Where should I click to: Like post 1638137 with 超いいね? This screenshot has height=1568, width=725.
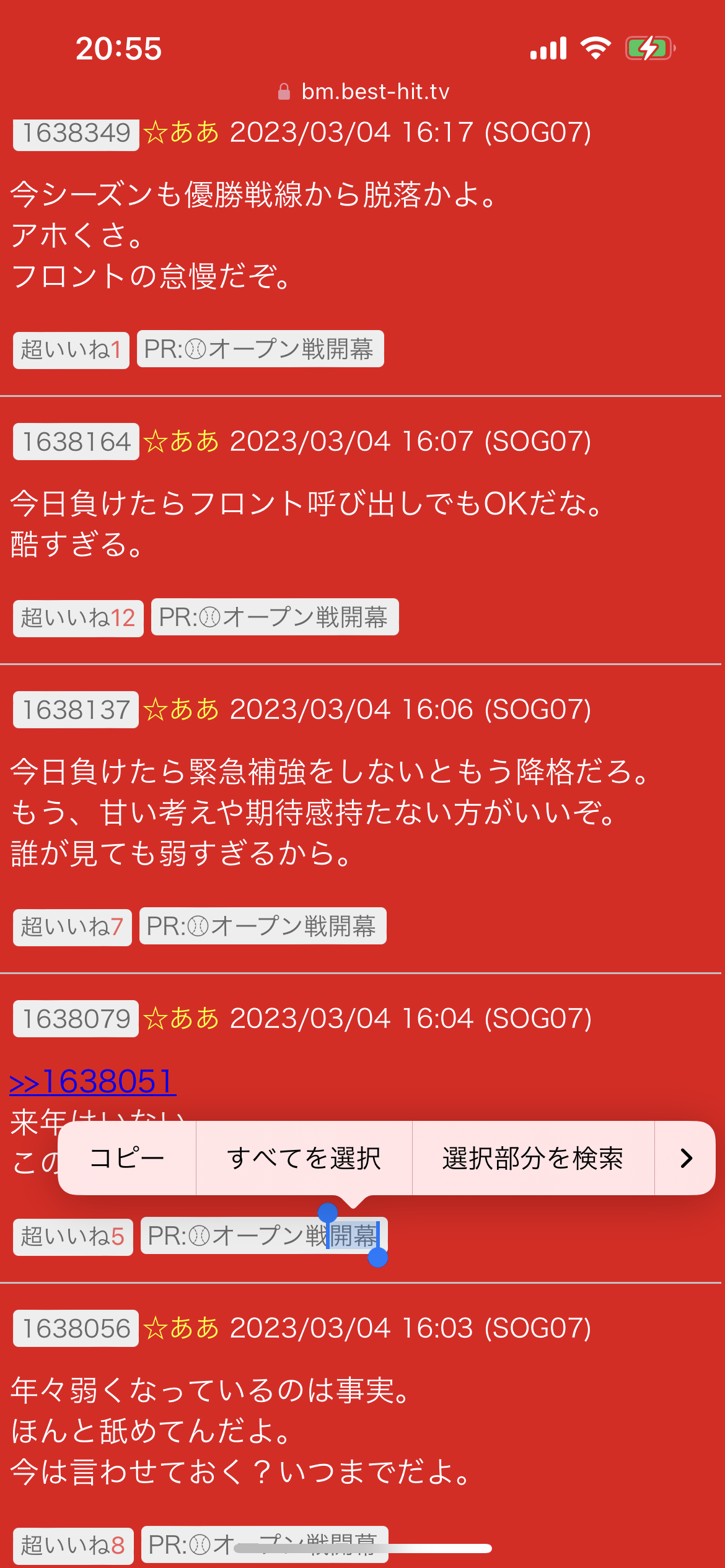[x=72, y=927]
